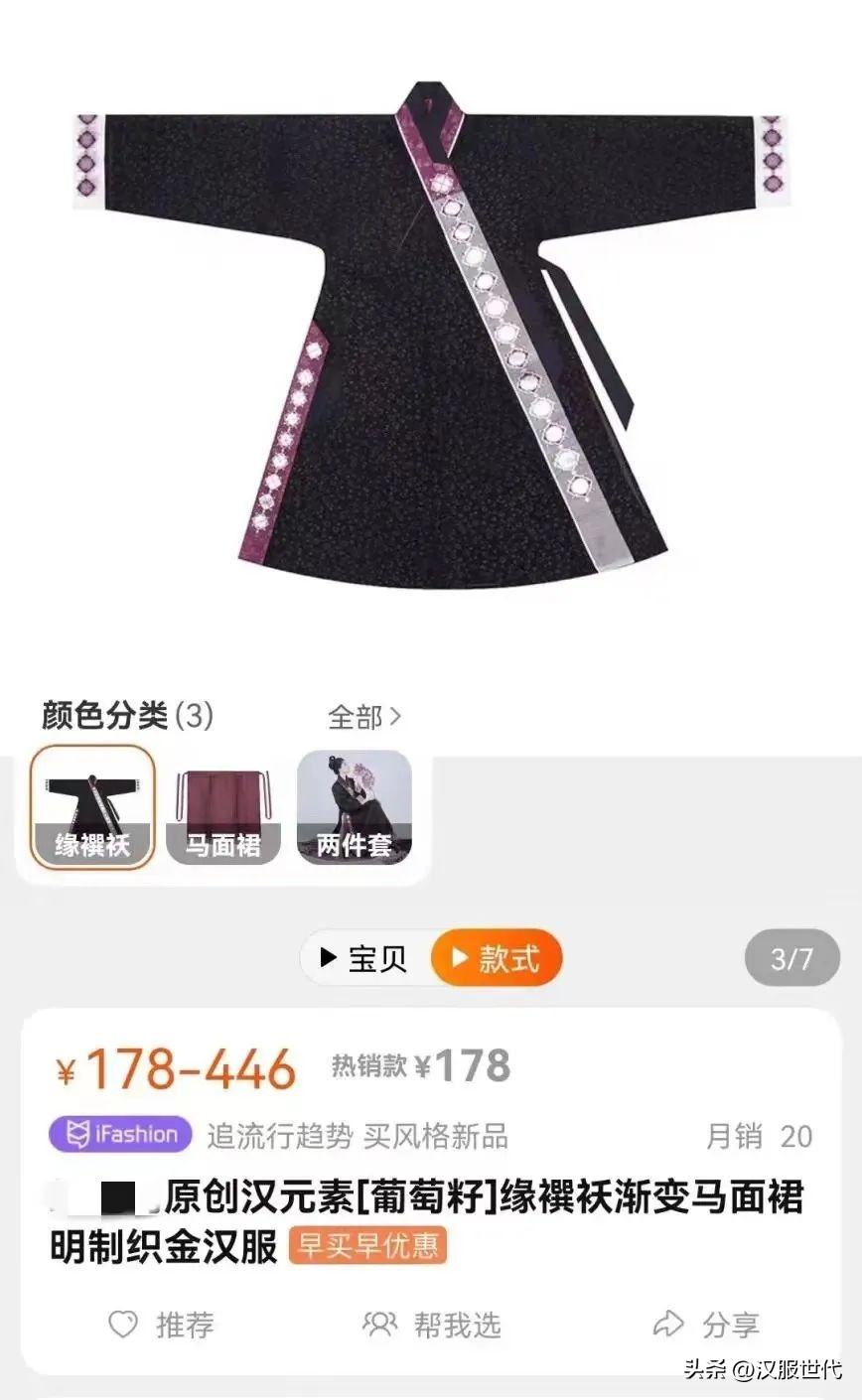This screenshot has height=1400, width=862.
Task: Tap the 3/7 image progress indicator
Action: click(791, 957)
